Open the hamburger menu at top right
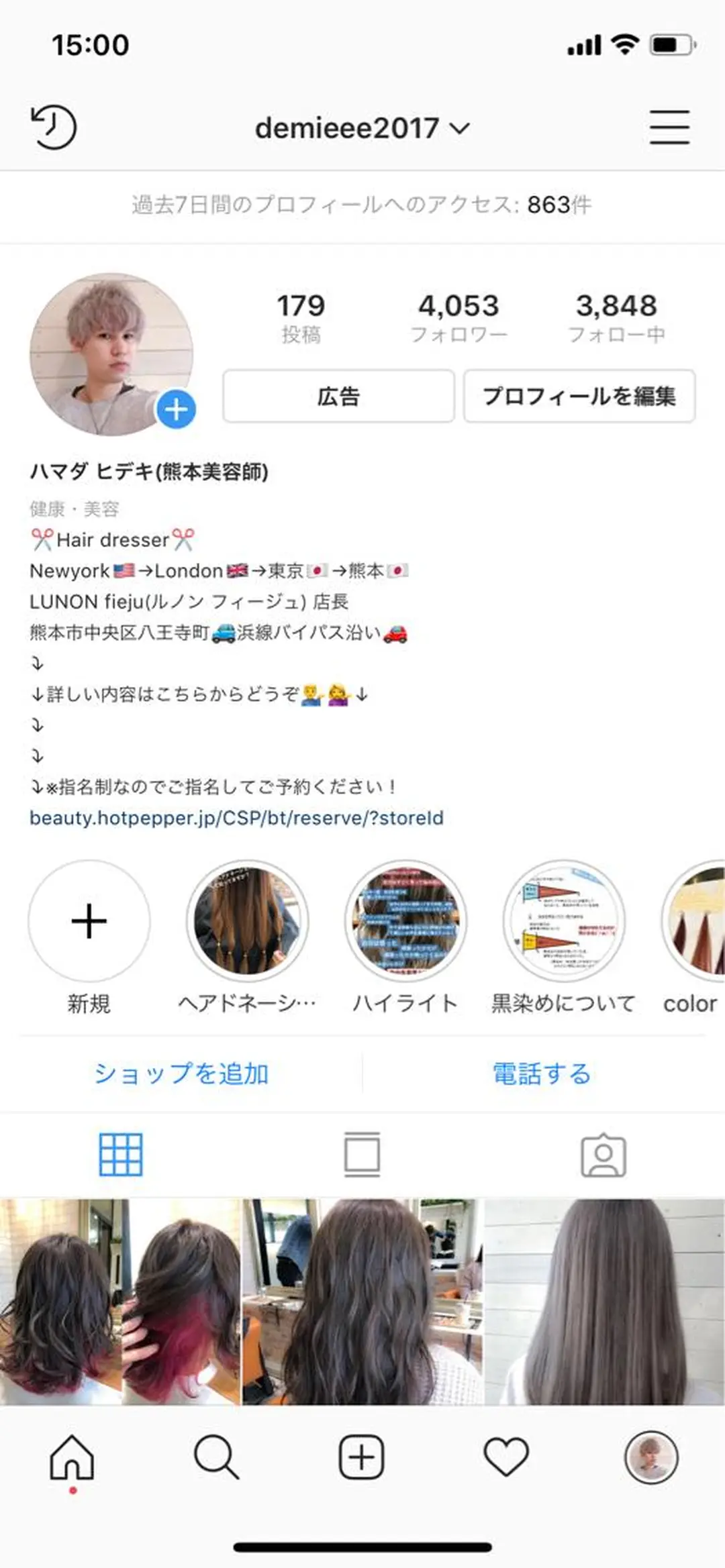 pyautogui.click(x=669, y=126)
